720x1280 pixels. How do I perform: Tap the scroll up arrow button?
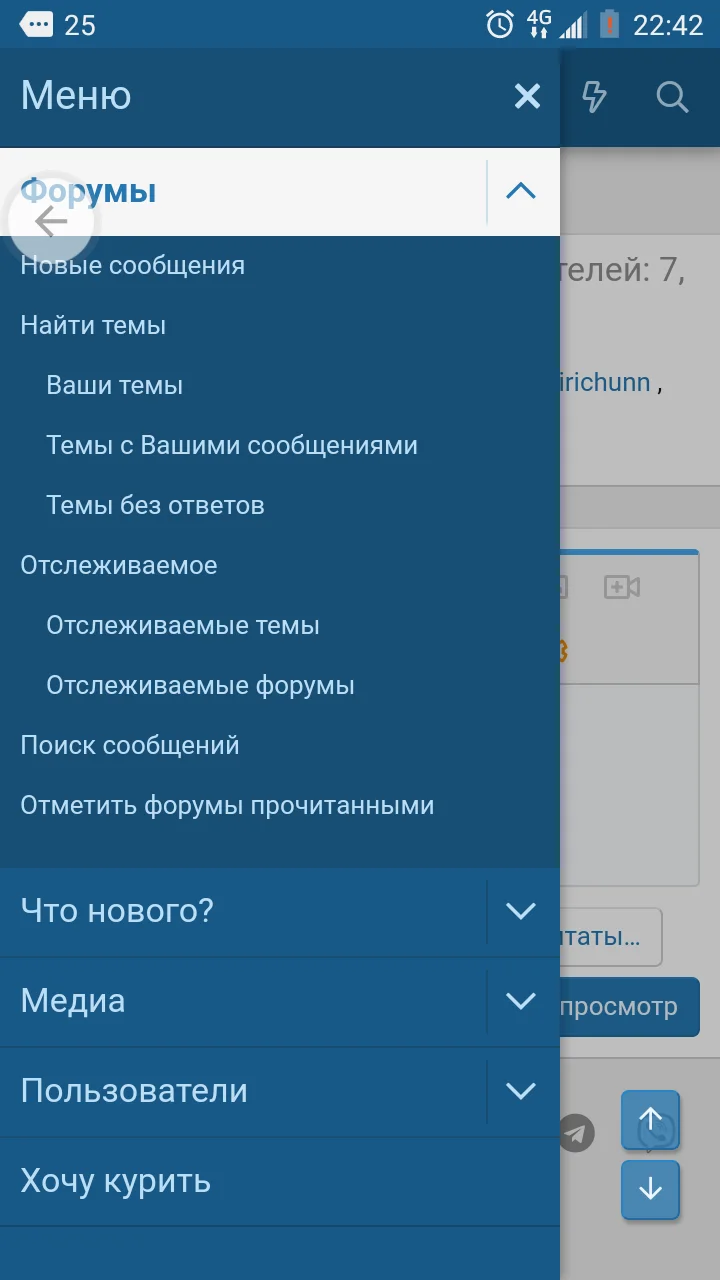click(x=651, y=1121)
